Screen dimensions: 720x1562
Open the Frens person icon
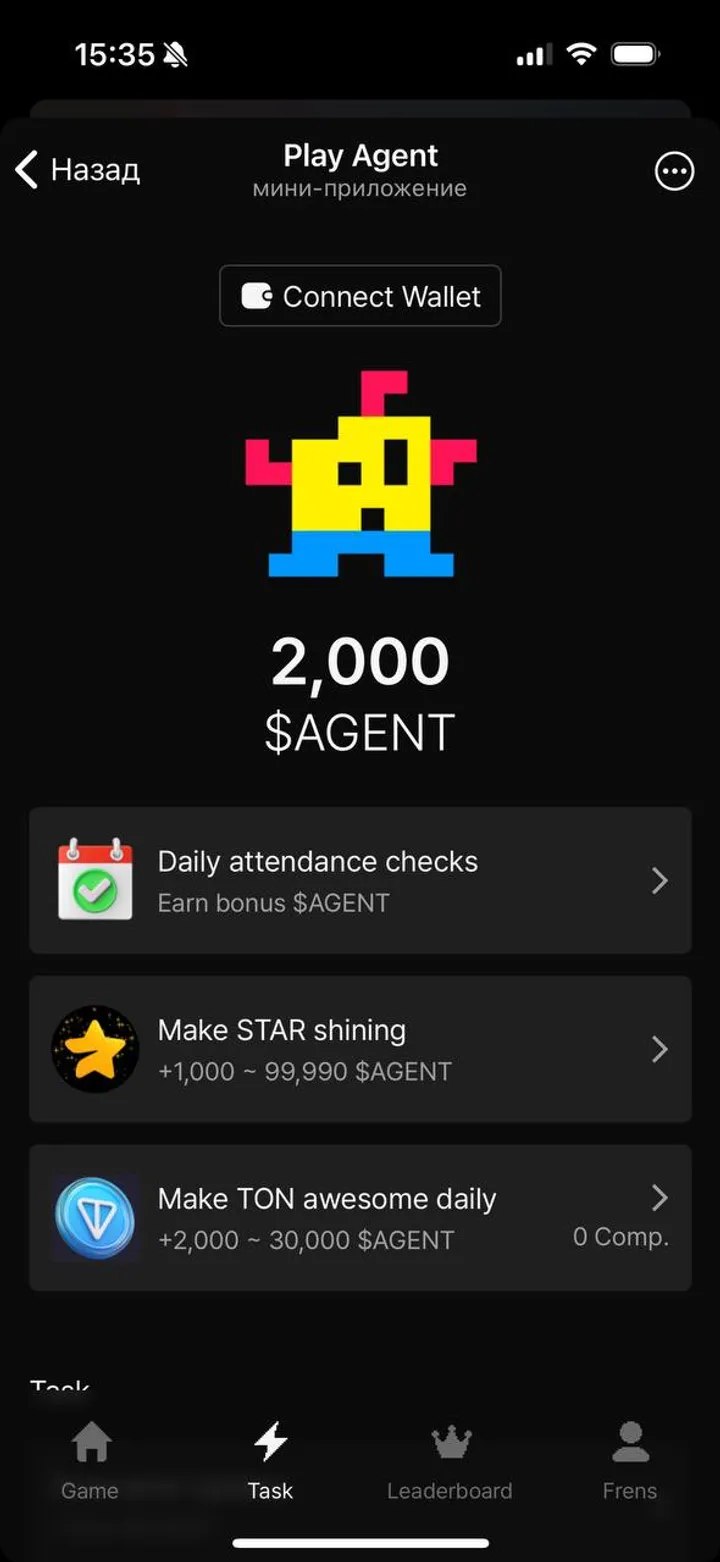(x=629, y=1438)
